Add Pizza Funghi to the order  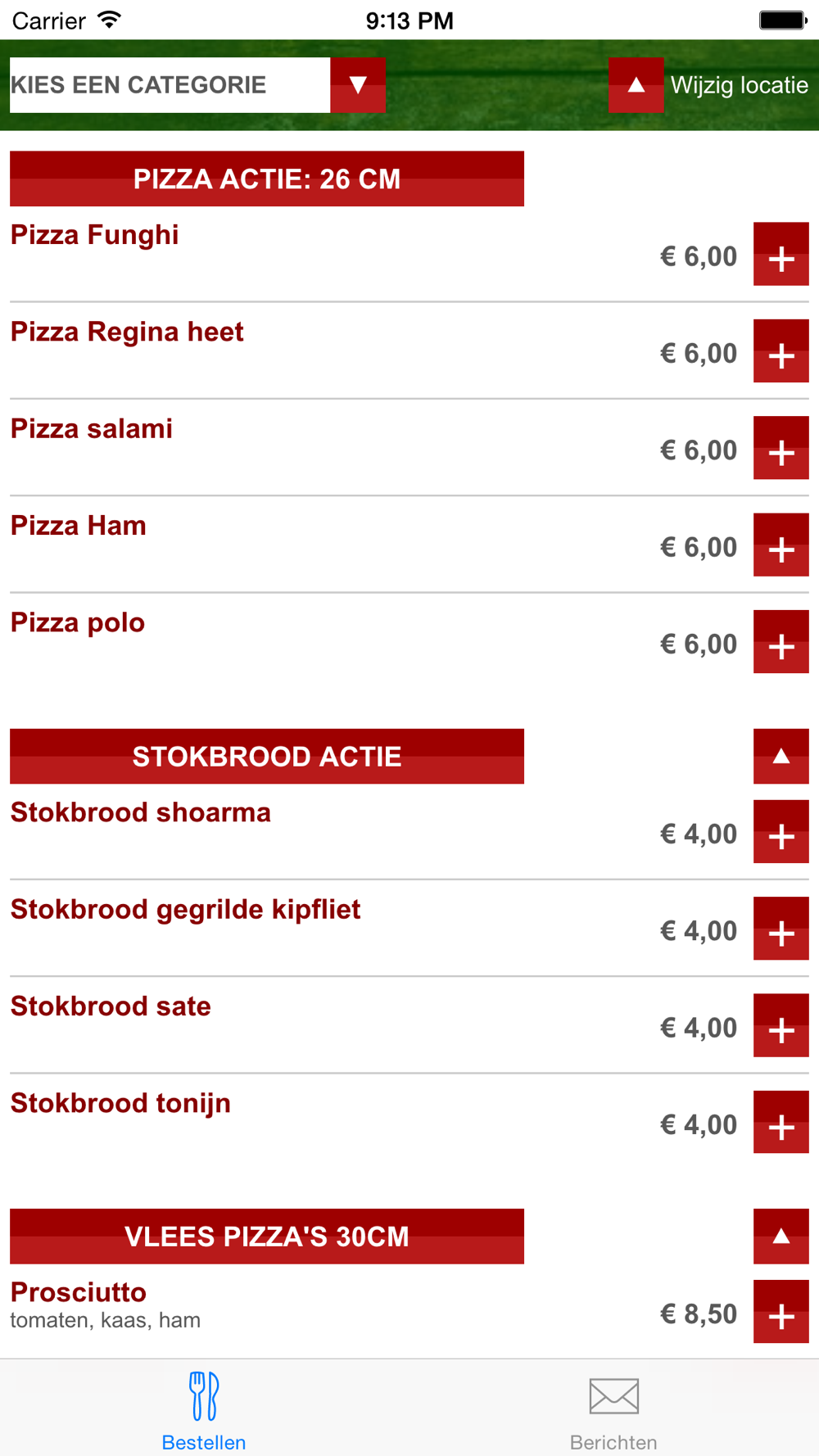click(x=781, y=254)
